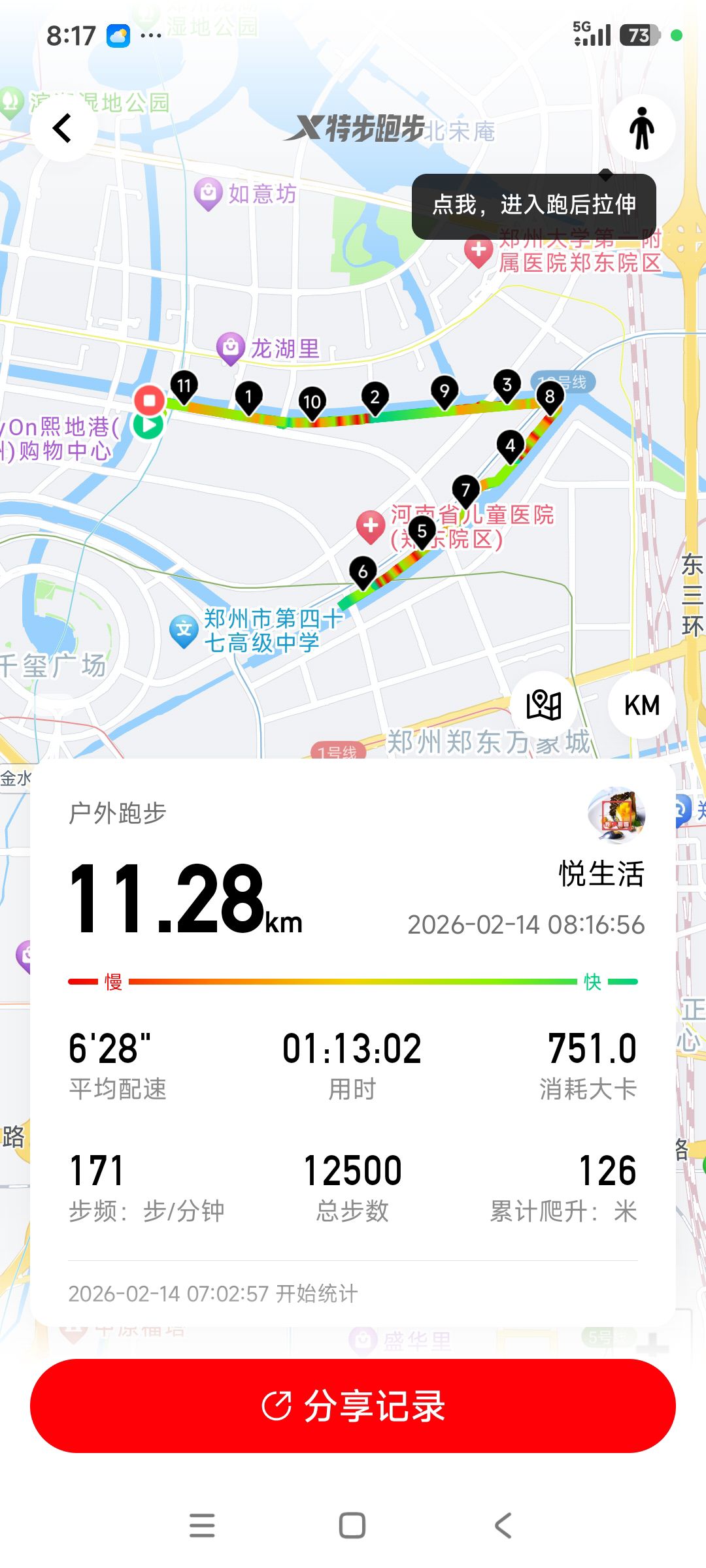Open recent apps from navigation bar
This screenshot has height=1568, width=706.
202,1526
